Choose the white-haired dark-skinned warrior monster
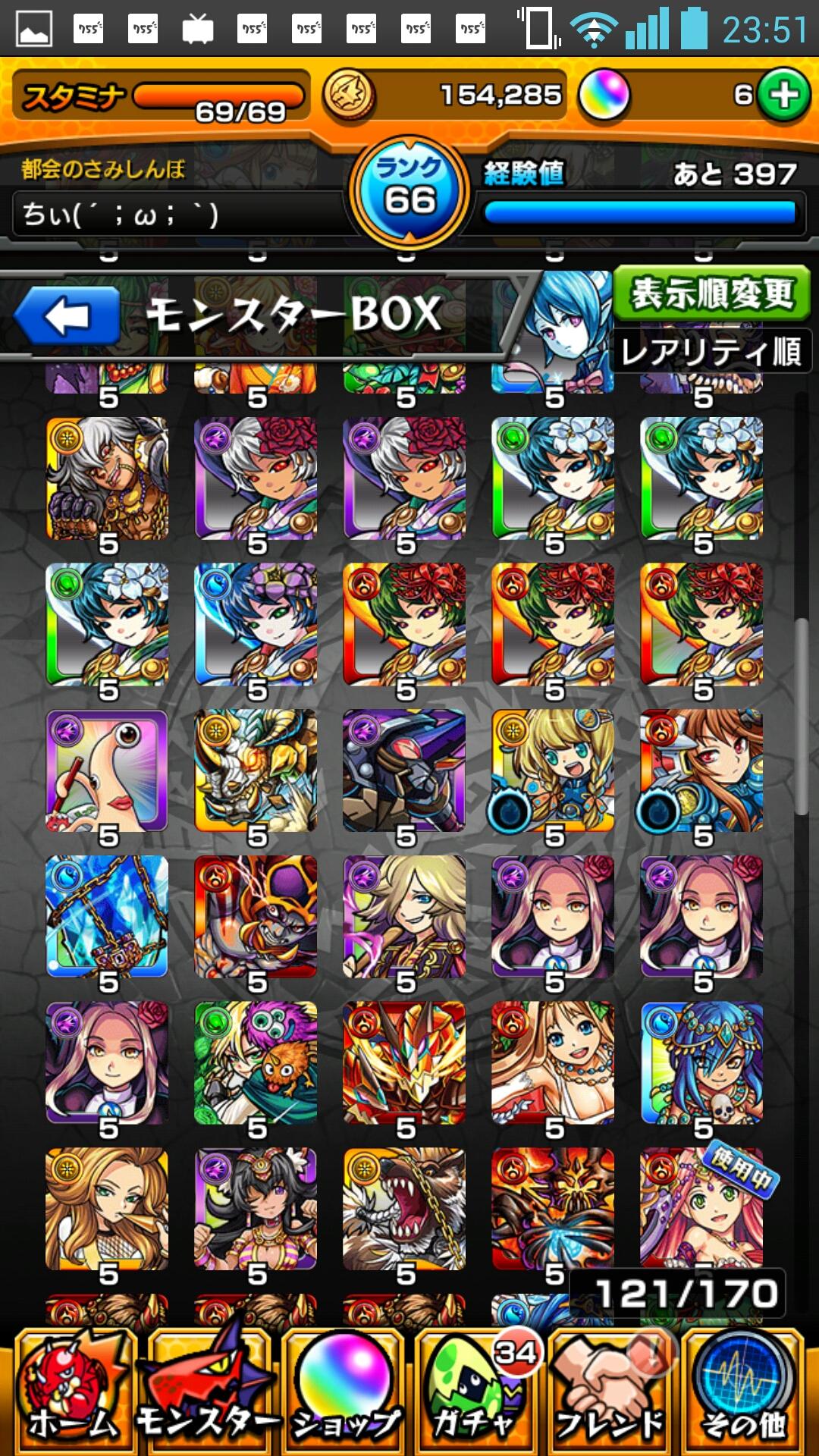 click(x=106, y=479)
